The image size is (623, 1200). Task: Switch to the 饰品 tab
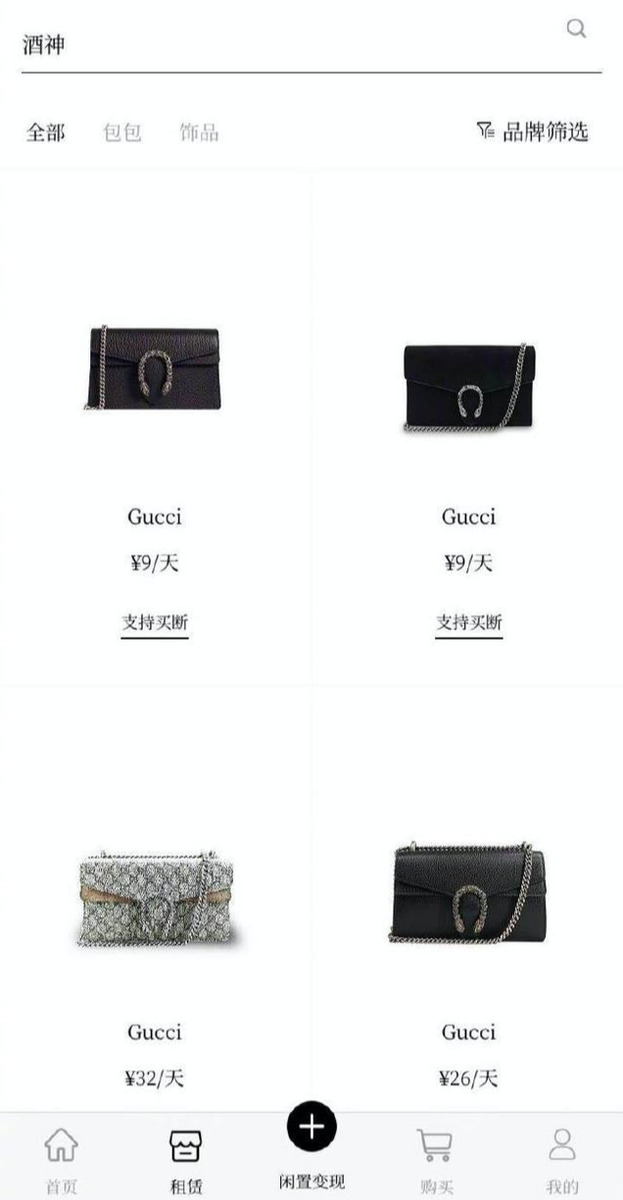[199, 132]
